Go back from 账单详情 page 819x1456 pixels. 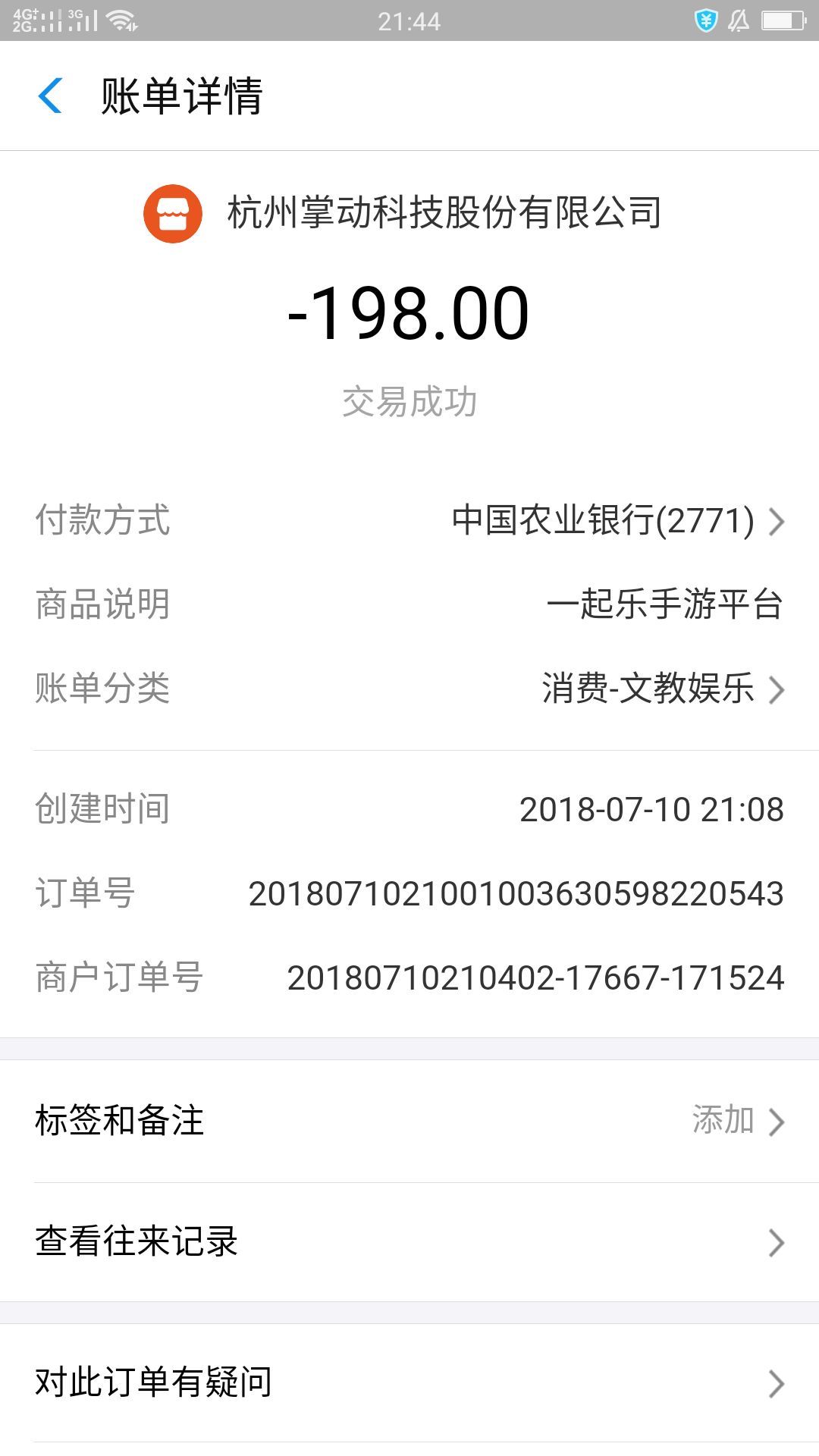point(50,96)
